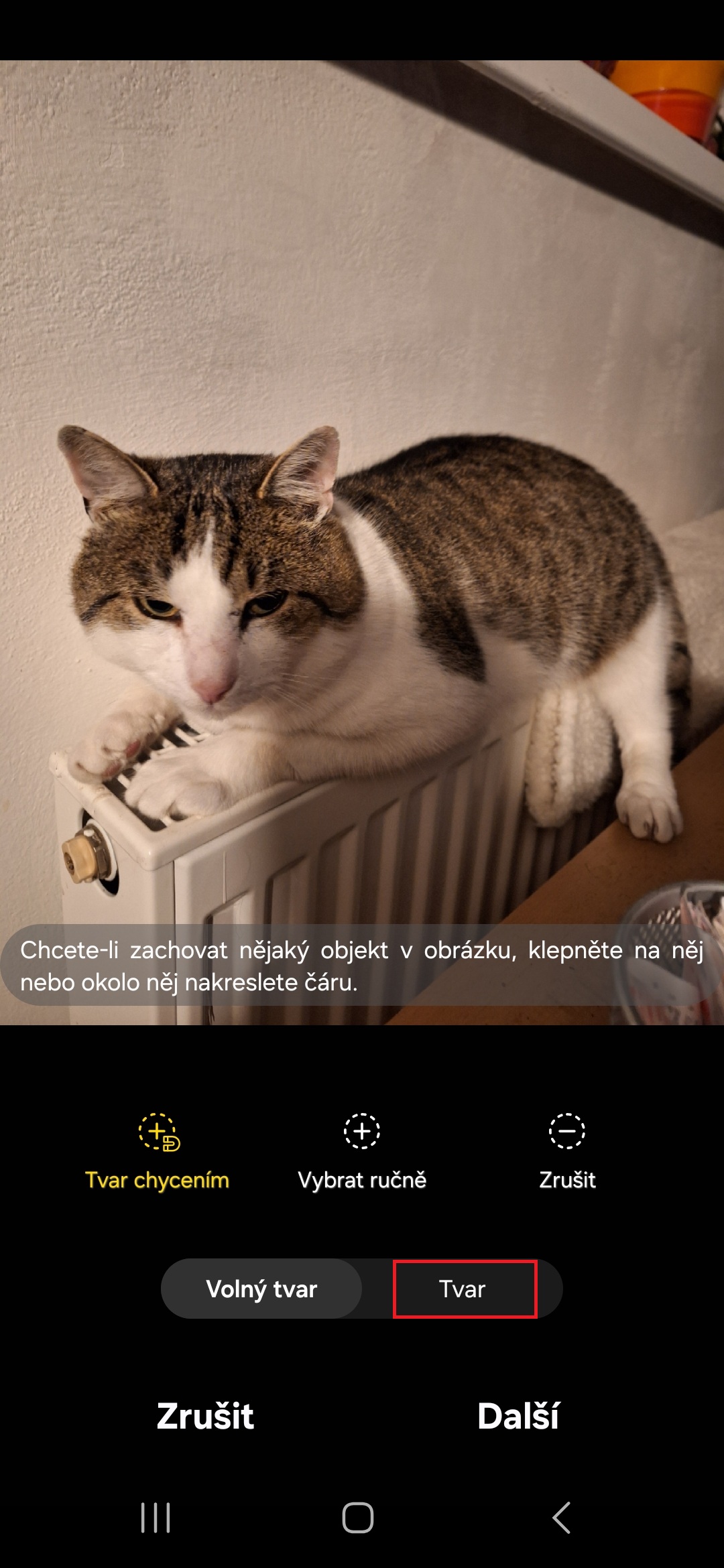Go to the home screen

(358, 1517)
